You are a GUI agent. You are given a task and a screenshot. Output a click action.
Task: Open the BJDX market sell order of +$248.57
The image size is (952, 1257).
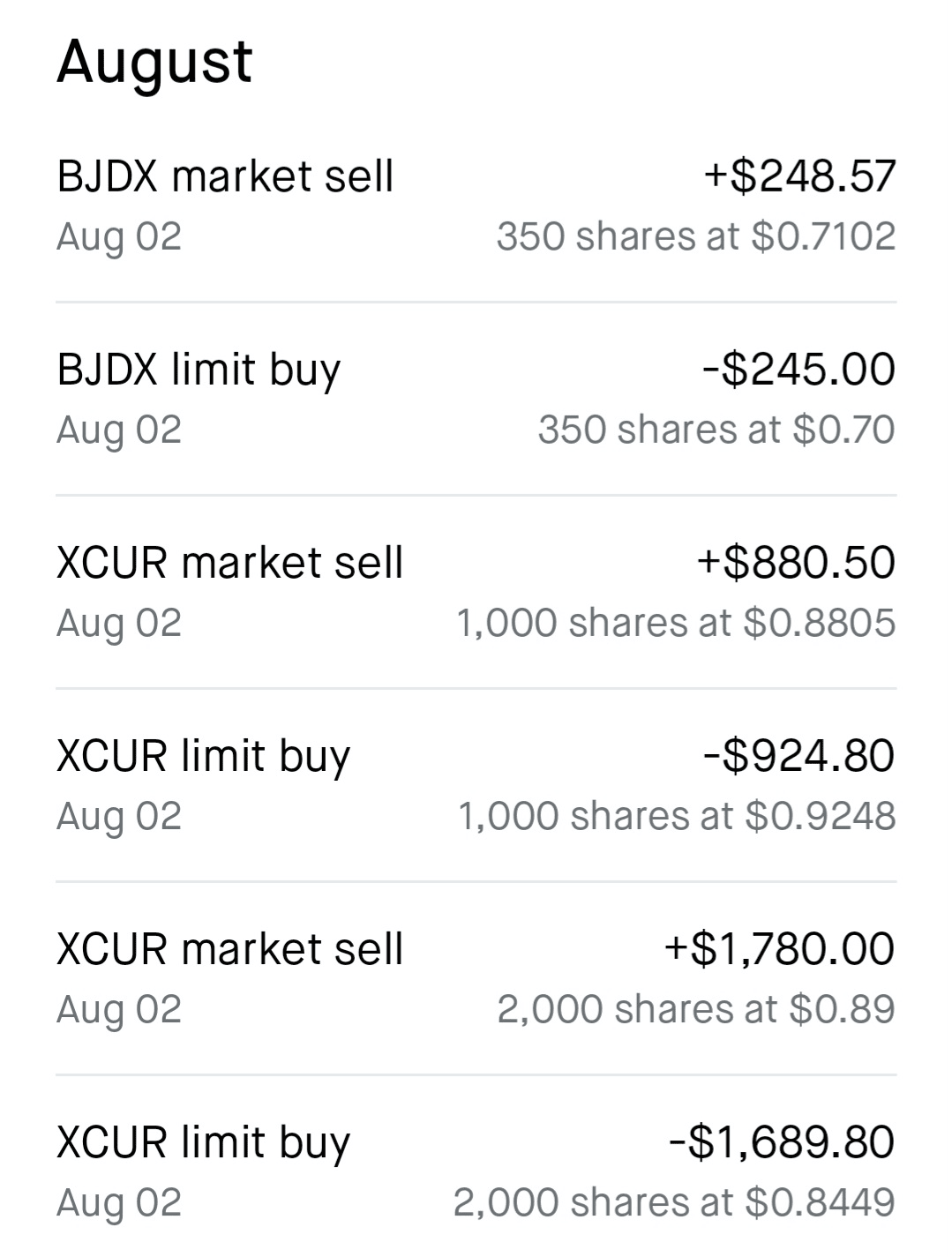(x=476, y=205)
